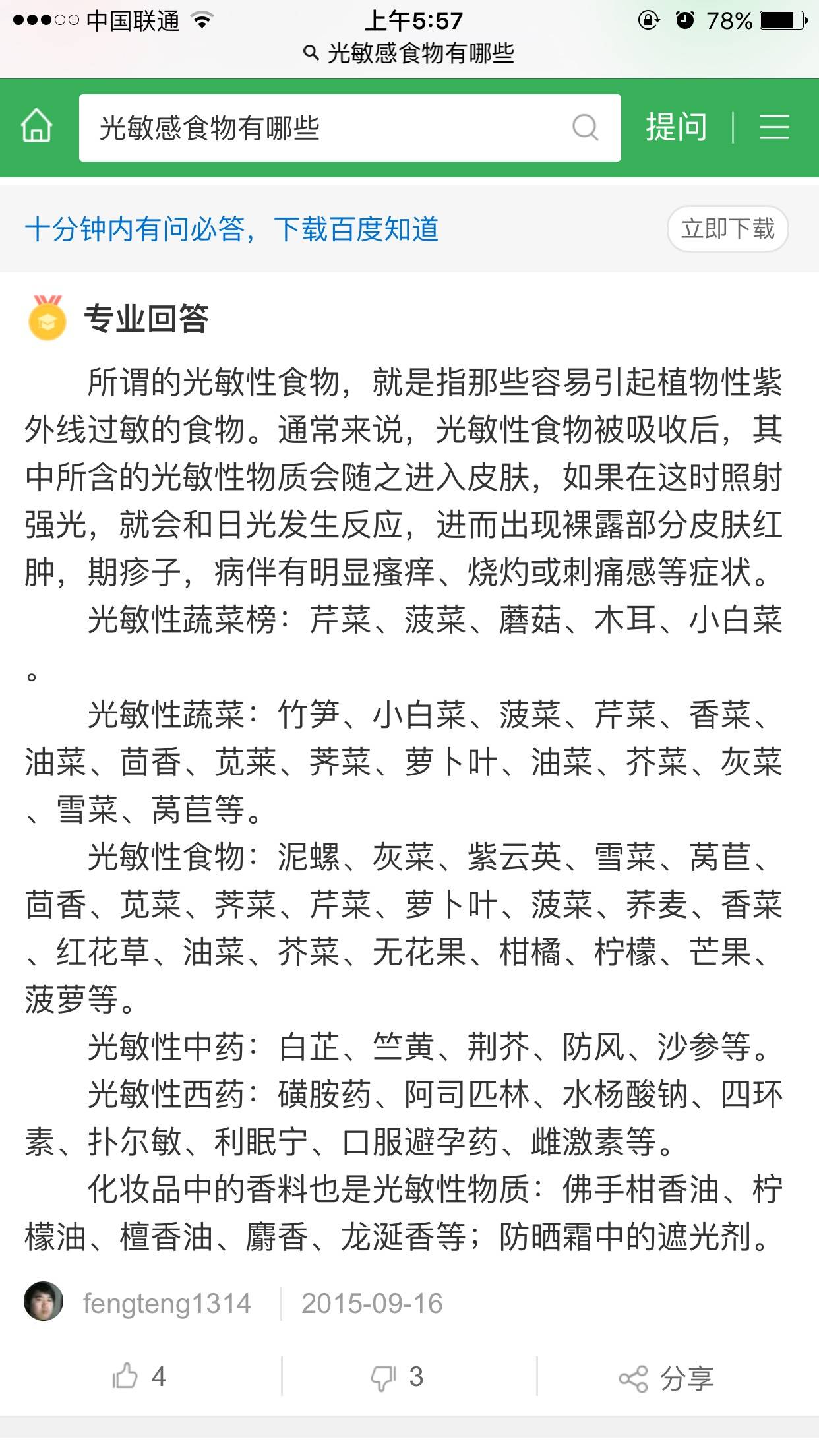Tap the browser address bar at top

click(x=409, y=53)
